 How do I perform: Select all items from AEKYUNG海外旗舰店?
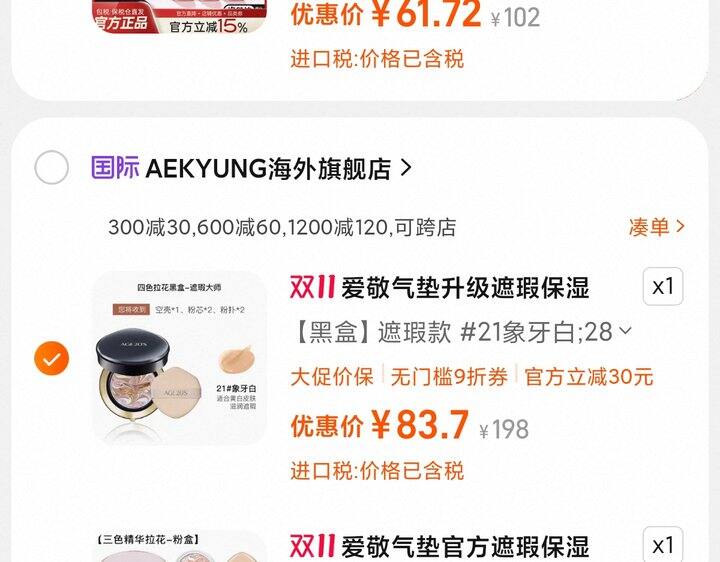tap(52, 168)
